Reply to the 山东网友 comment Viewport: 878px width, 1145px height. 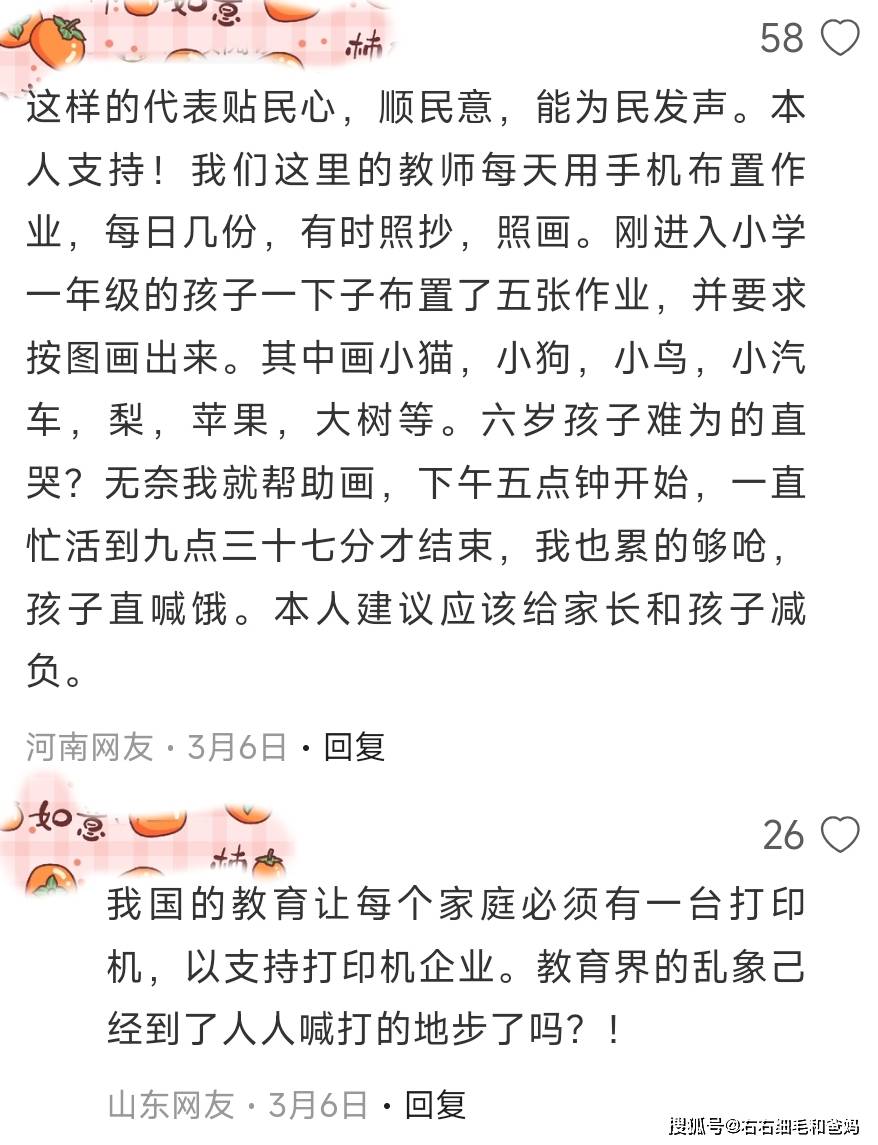(x=435, y=1104)
